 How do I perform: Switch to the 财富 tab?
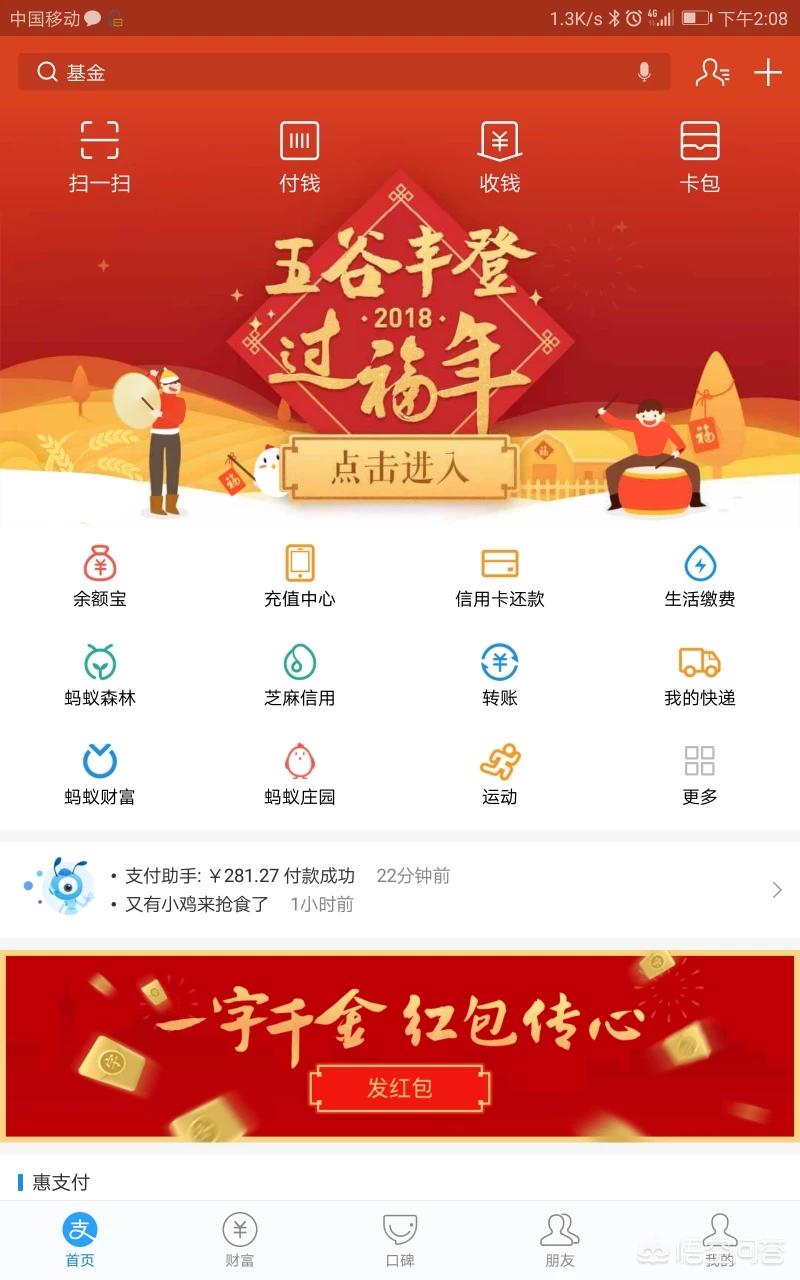pyautogui.click(x=240, y=1240)
